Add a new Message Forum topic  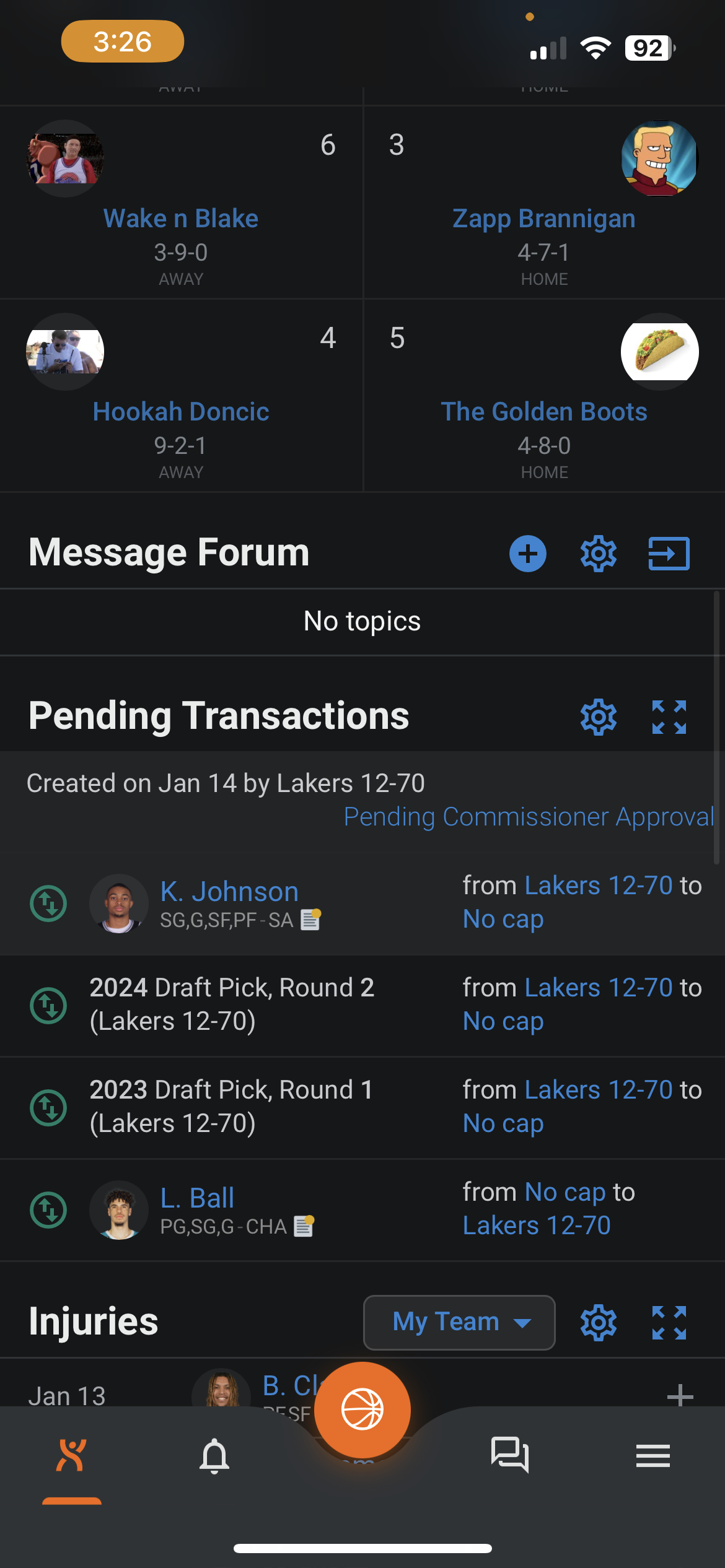[x=527, y=553]
